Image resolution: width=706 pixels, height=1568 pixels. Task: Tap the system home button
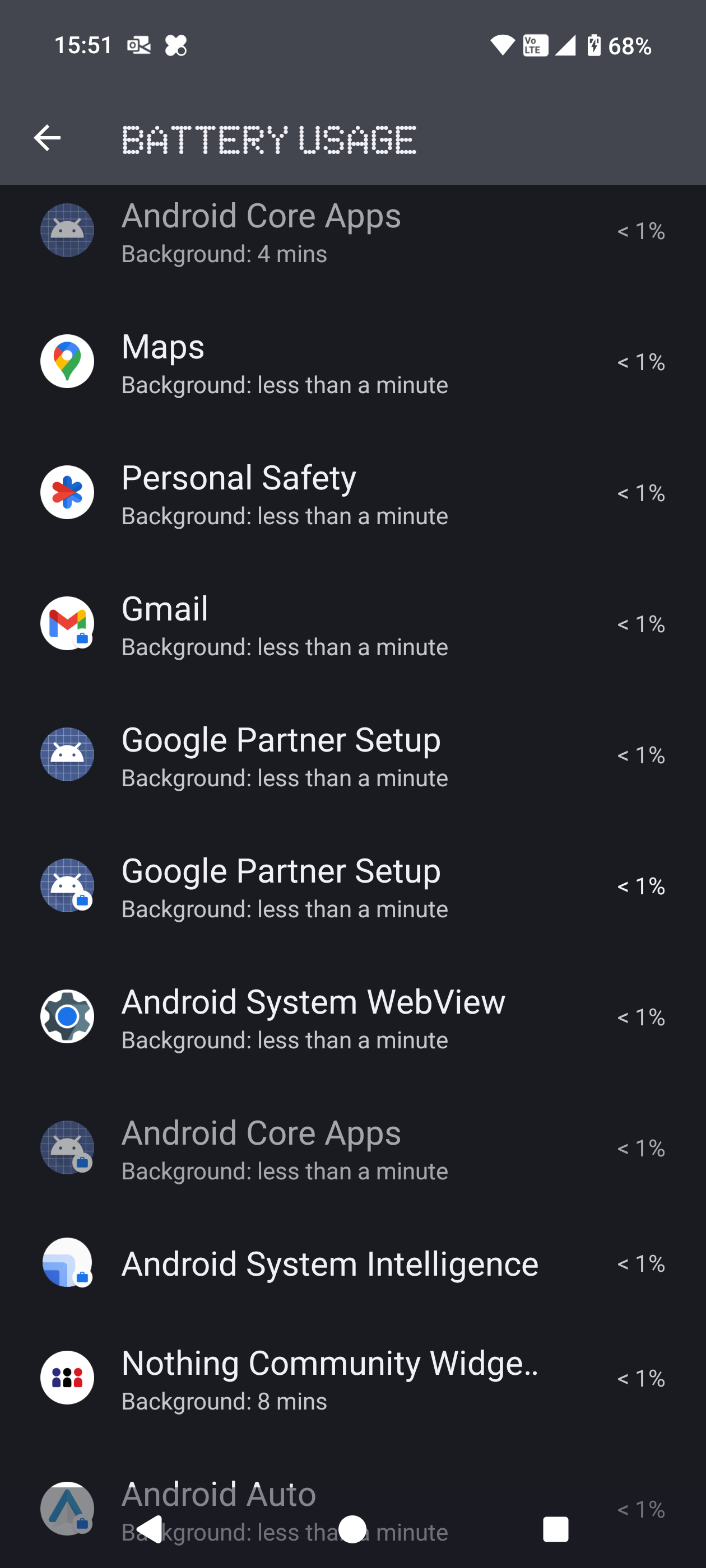352,1529
